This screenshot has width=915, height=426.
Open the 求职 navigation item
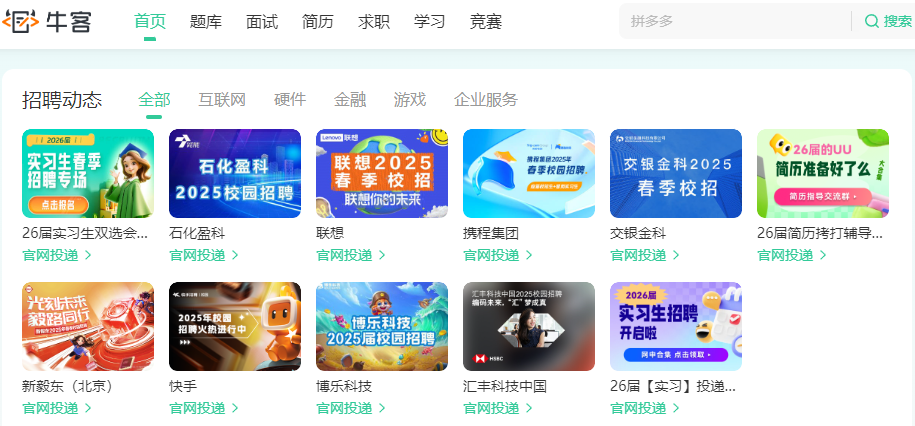(373, 21)
